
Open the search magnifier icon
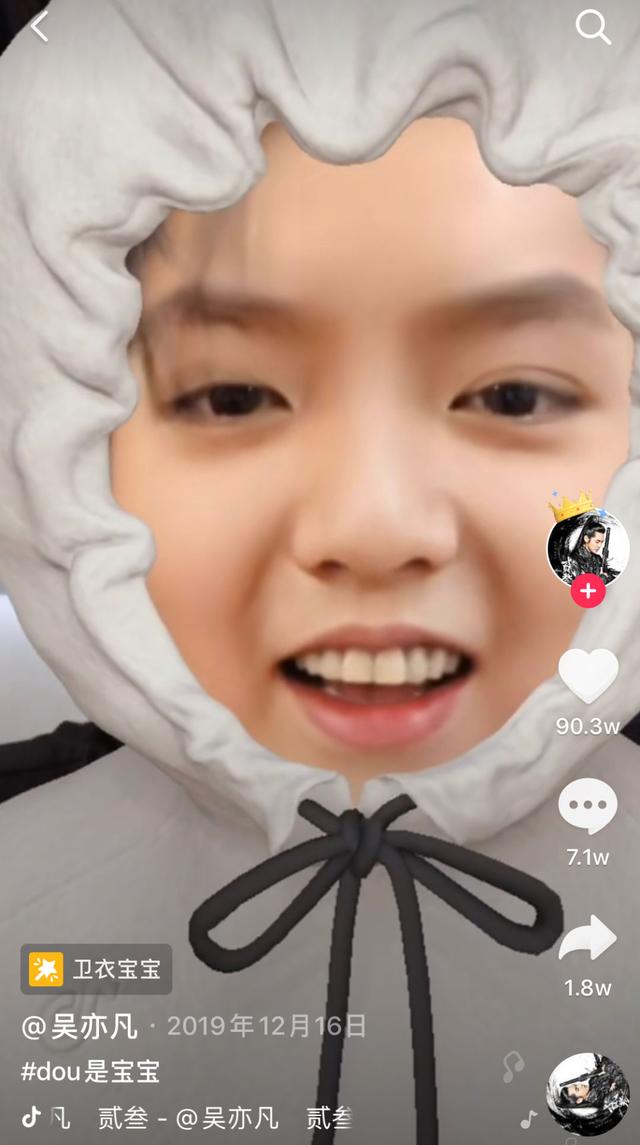tap(592, 28)
